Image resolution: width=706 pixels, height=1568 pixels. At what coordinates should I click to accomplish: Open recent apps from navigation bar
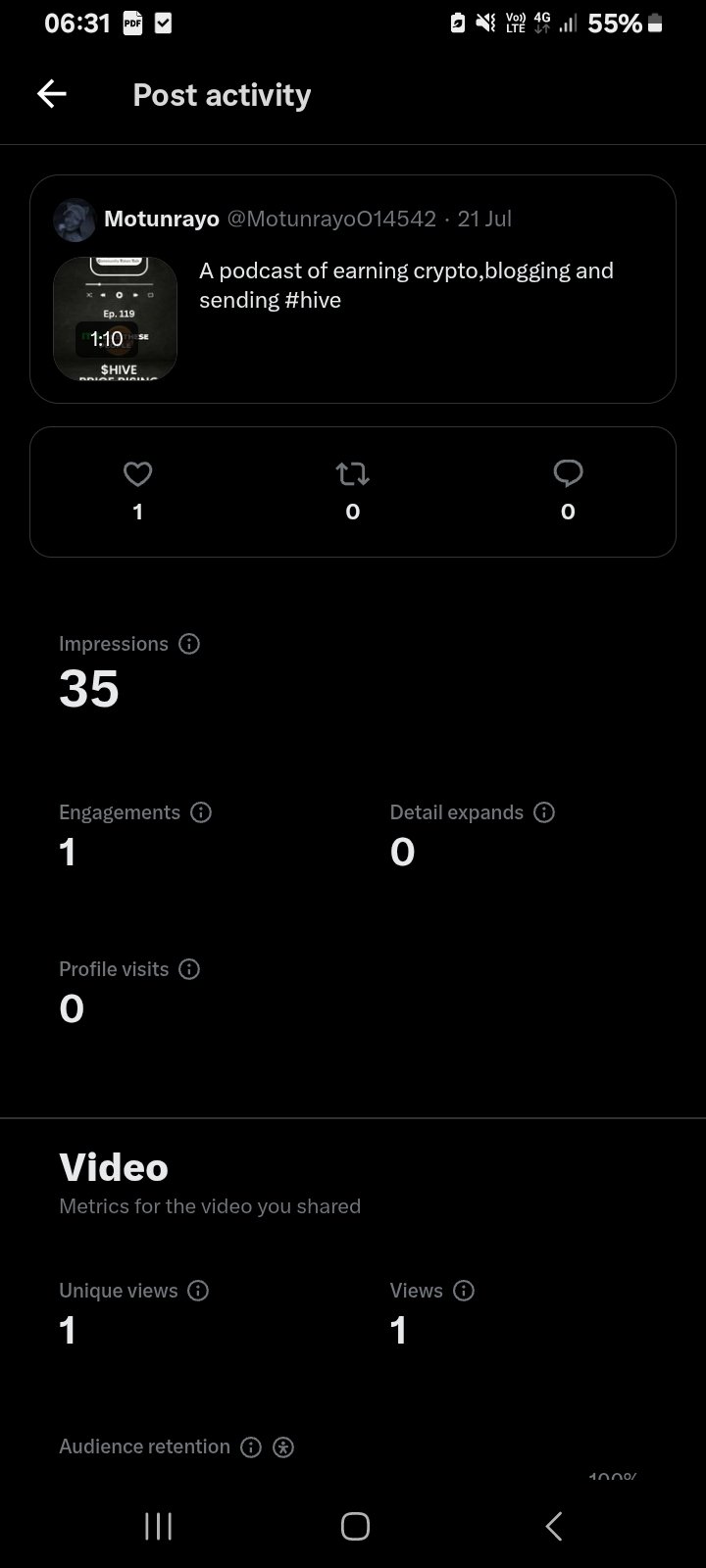(x=158, y=1526)
